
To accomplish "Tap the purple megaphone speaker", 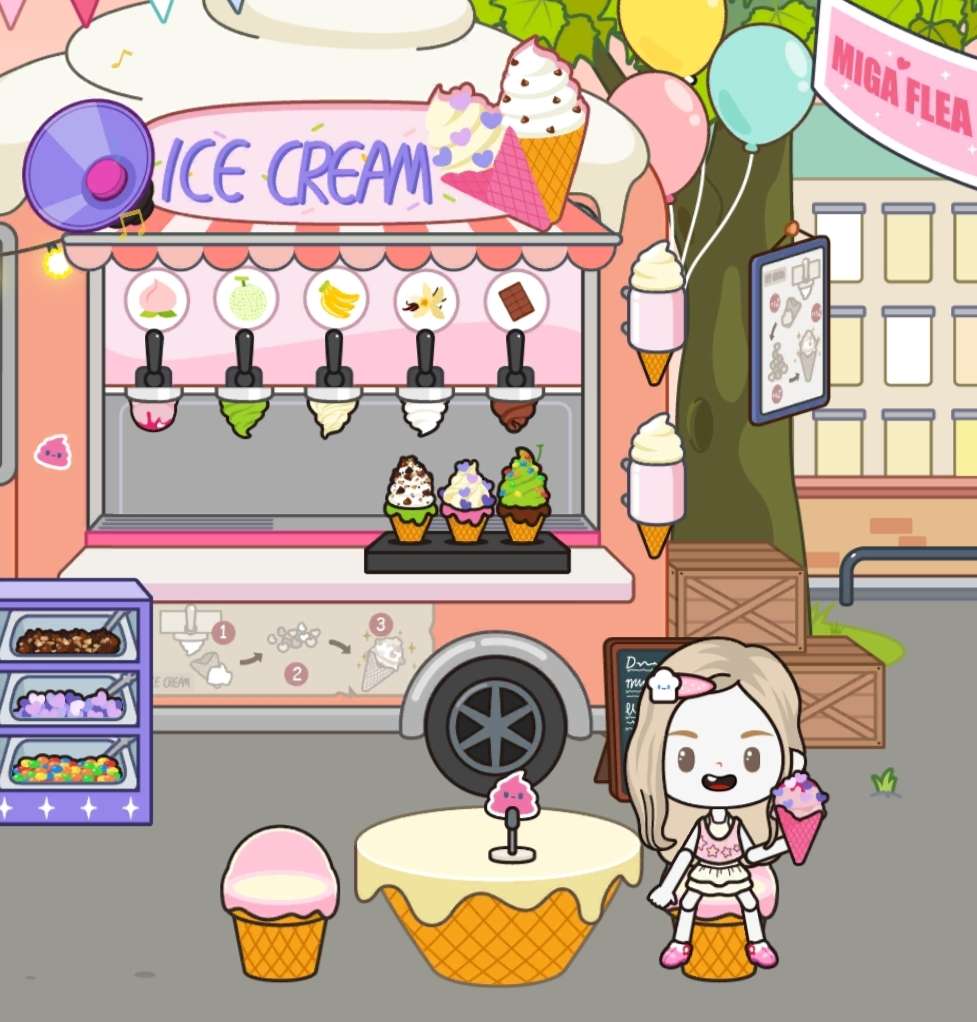I will (x=88, y=167).
